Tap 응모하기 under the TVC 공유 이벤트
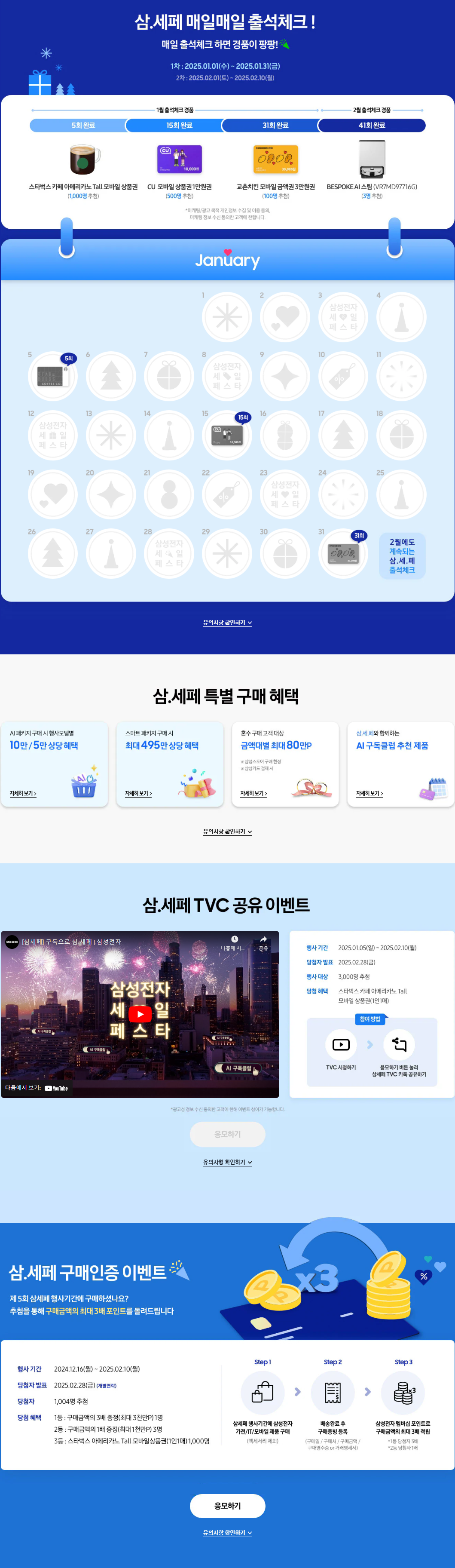 coord(227,1134)
